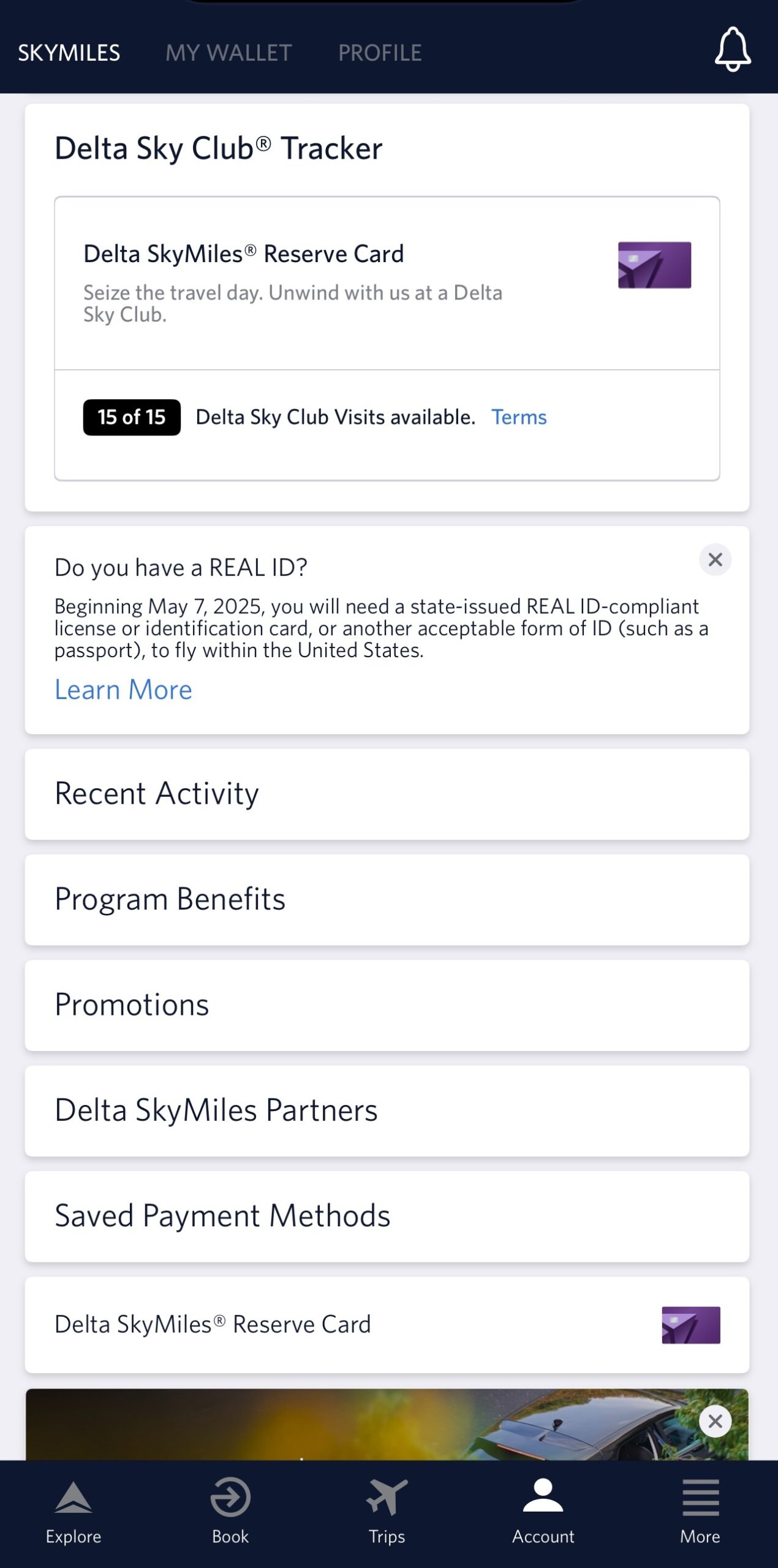The width and height of the screenshot is (778, 1568).
Task: Switch to the MY WALLET tab
Action: [227, 52]
